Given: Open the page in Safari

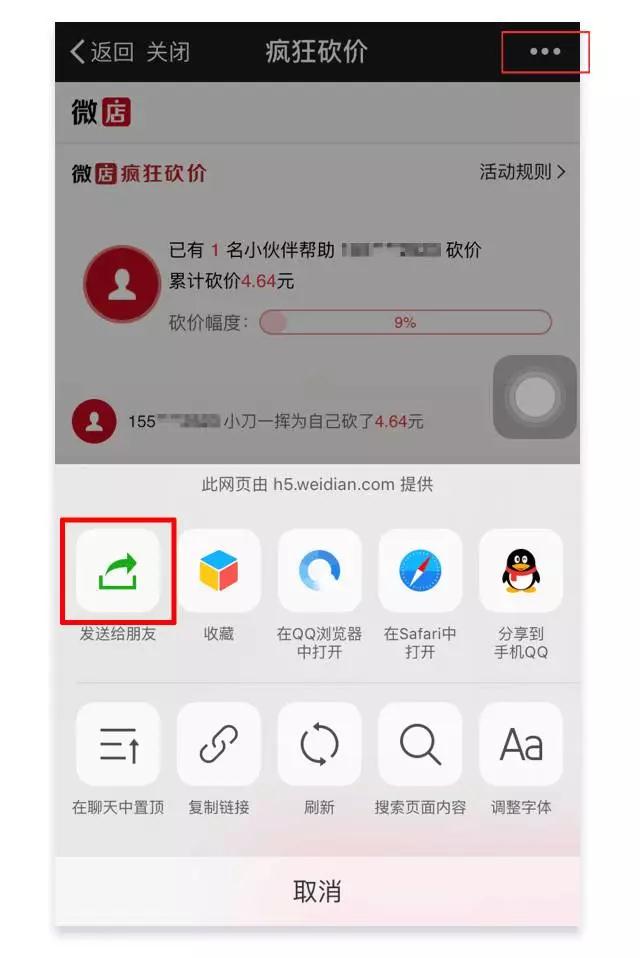Looking at the screenshot, I should coord(420,572).
